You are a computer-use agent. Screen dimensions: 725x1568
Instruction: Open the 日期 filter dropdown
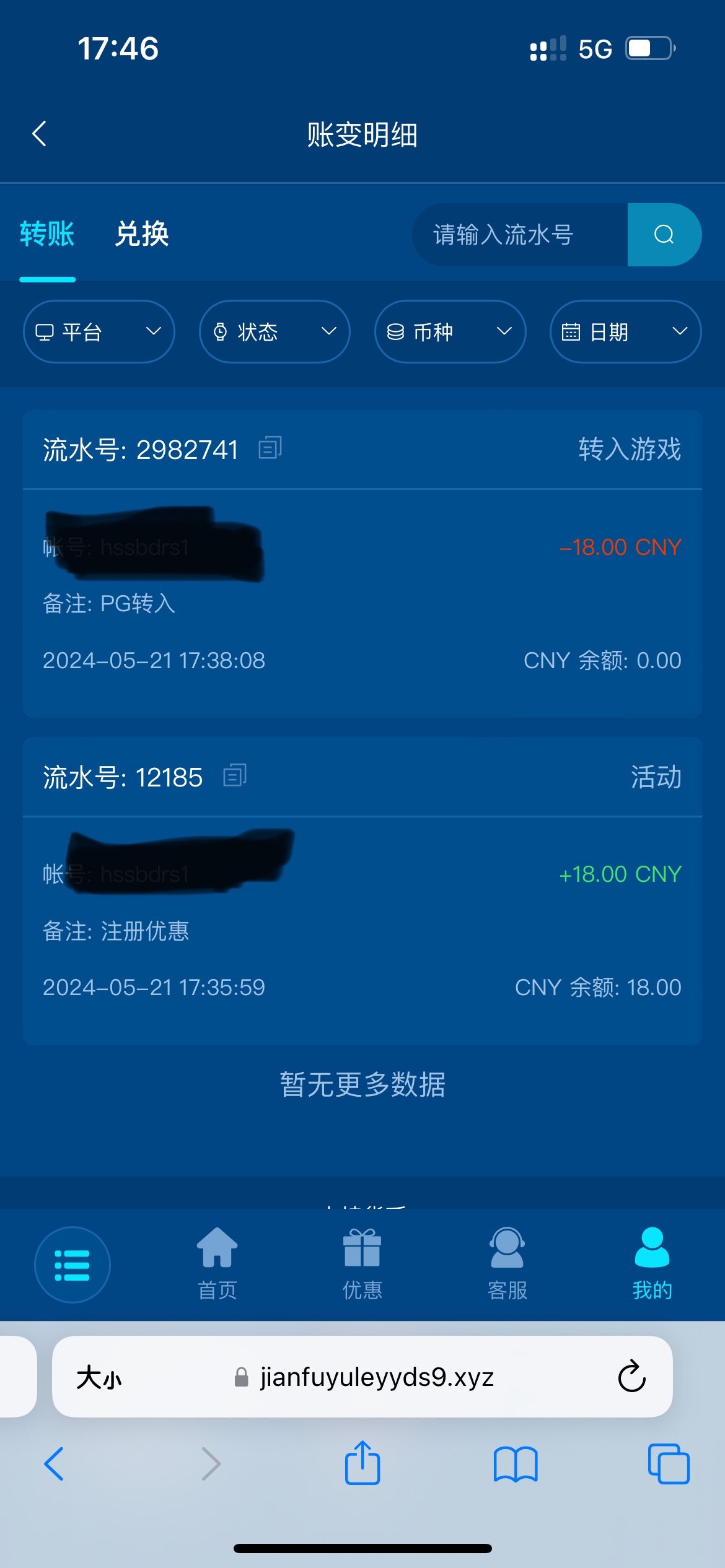coord(625,332)
